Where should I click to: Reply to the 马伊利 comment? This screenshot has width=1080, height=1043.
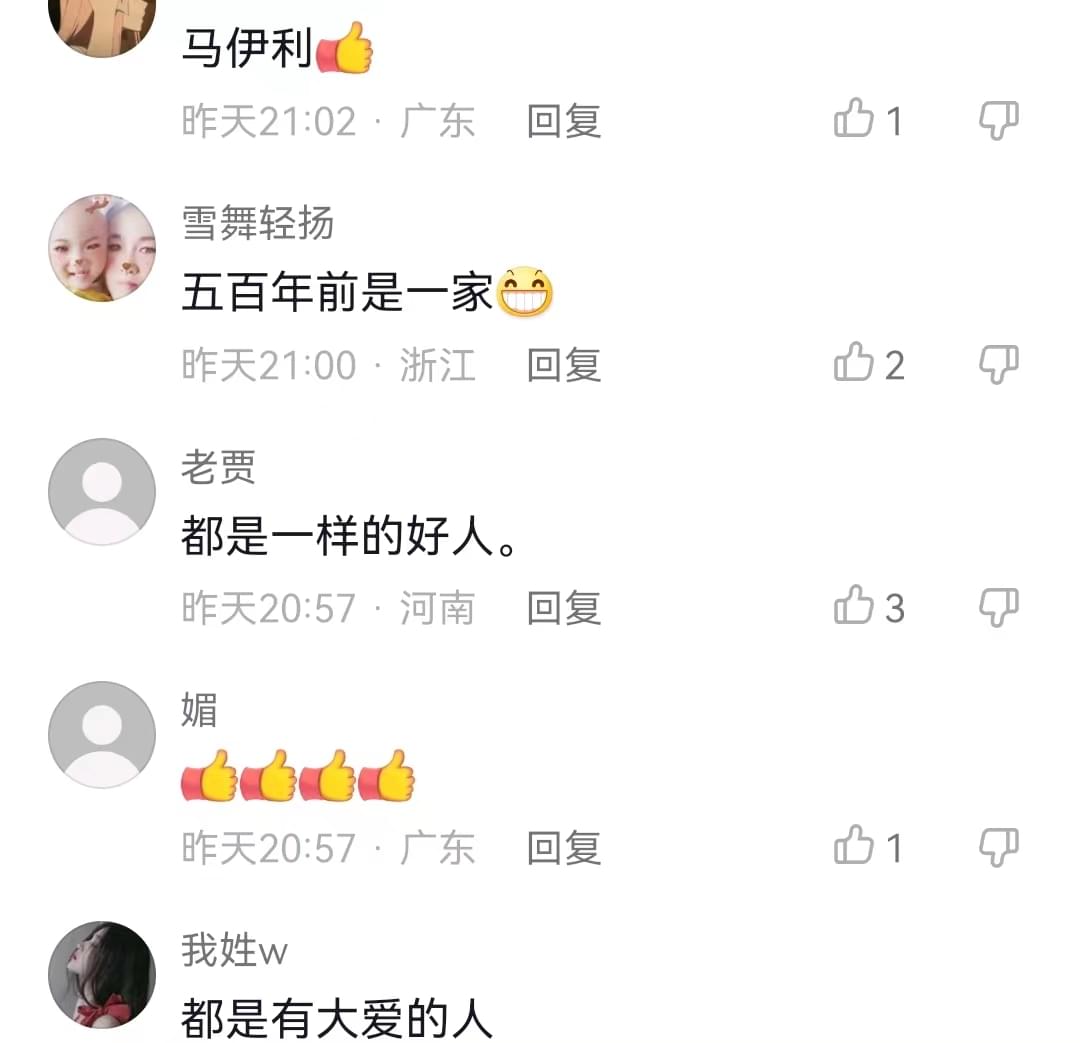pos(564,122)
